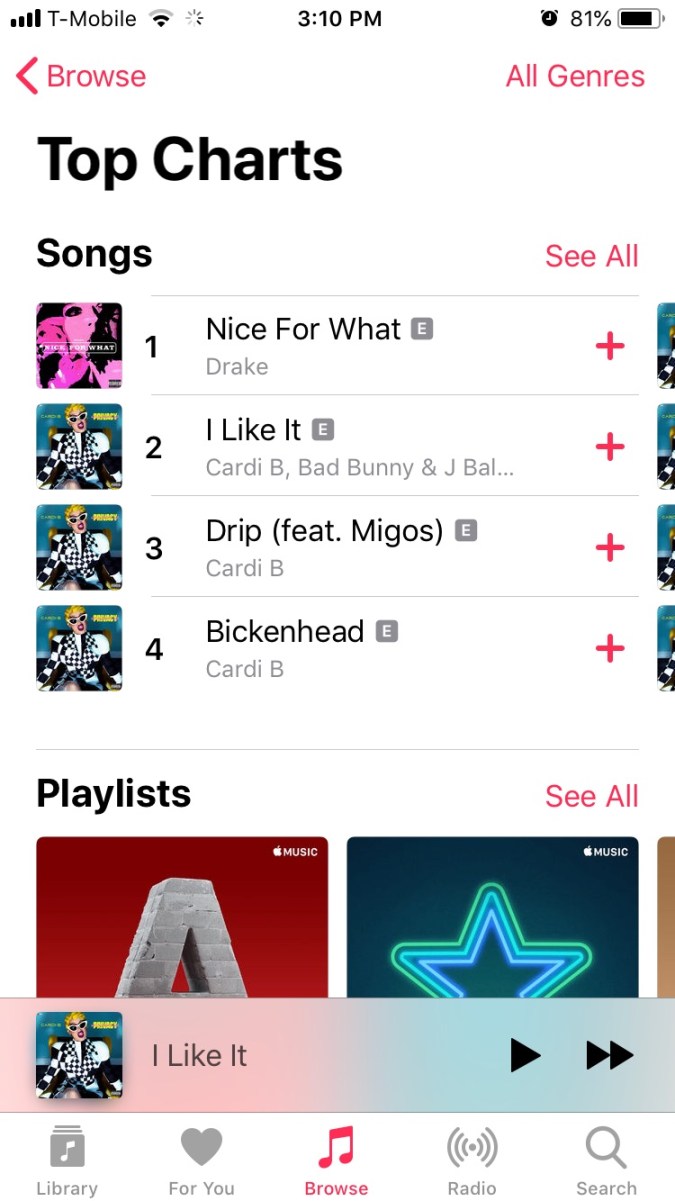Resume playback of I Like It

click(525, 1055)
